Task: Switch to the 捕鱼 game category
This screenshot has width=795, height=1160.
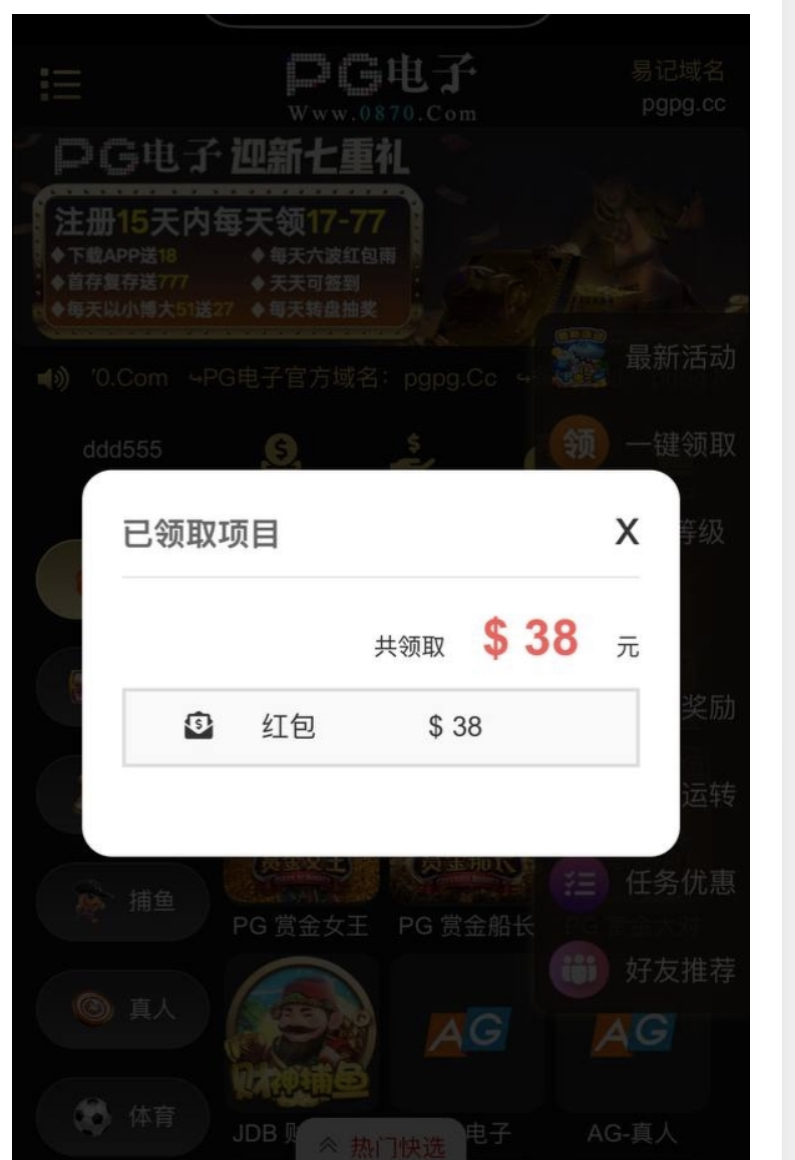Action: [122, 902]
